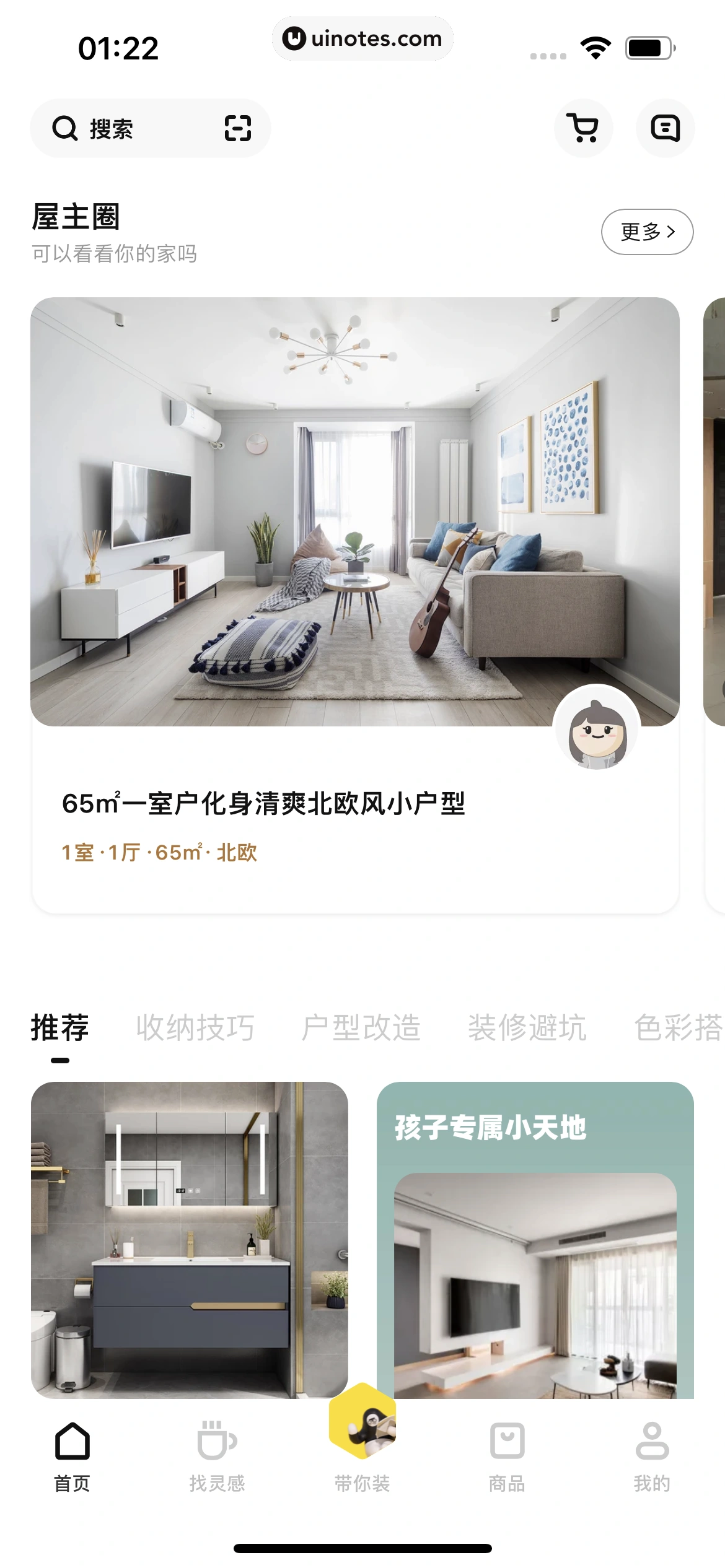Tap the Wi-Fi status icon
The height and width of the screenshot is (1568, 725).
595,46
